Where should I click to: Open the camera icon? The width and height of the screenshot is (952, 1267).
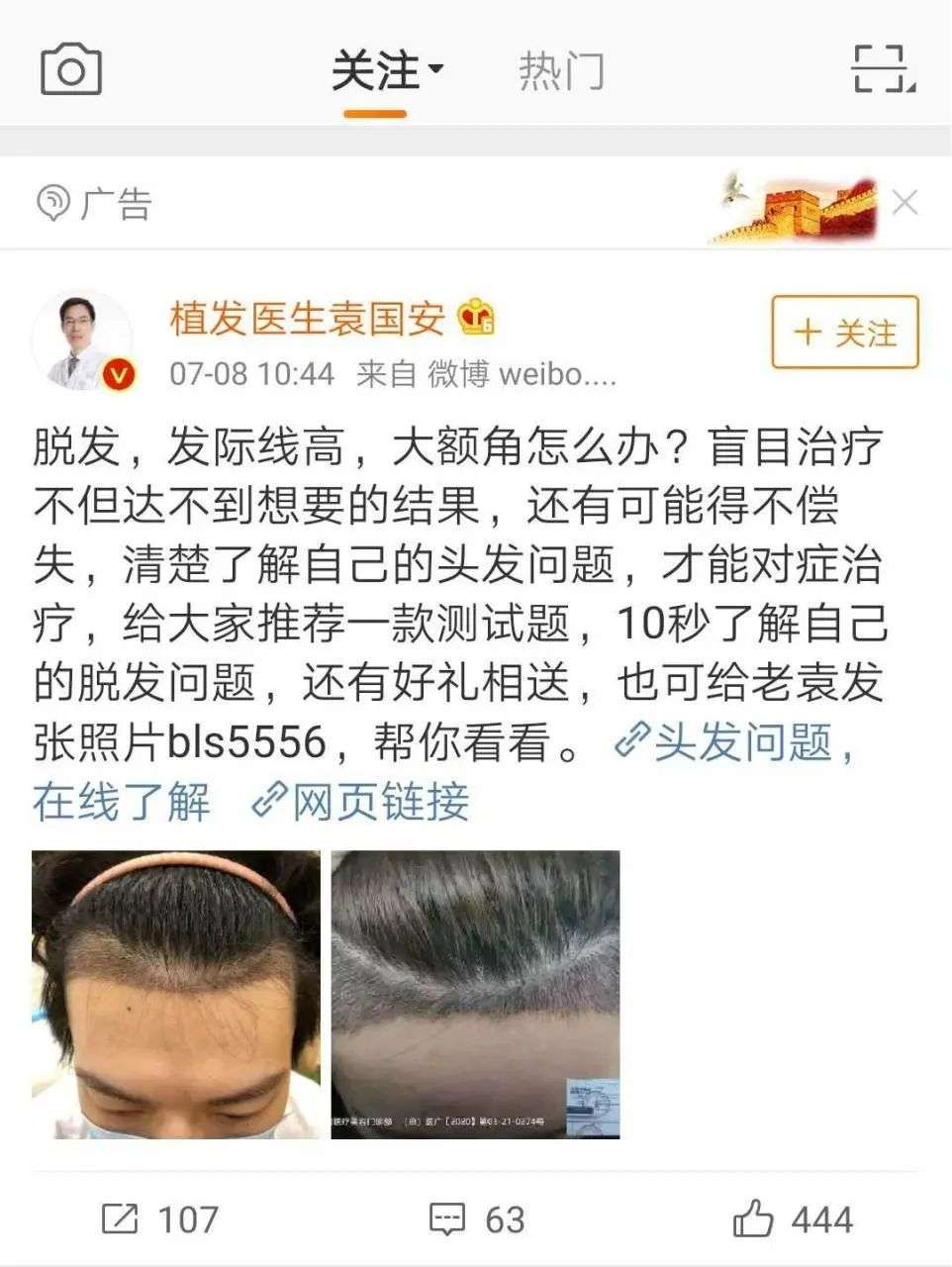[70, 70]
